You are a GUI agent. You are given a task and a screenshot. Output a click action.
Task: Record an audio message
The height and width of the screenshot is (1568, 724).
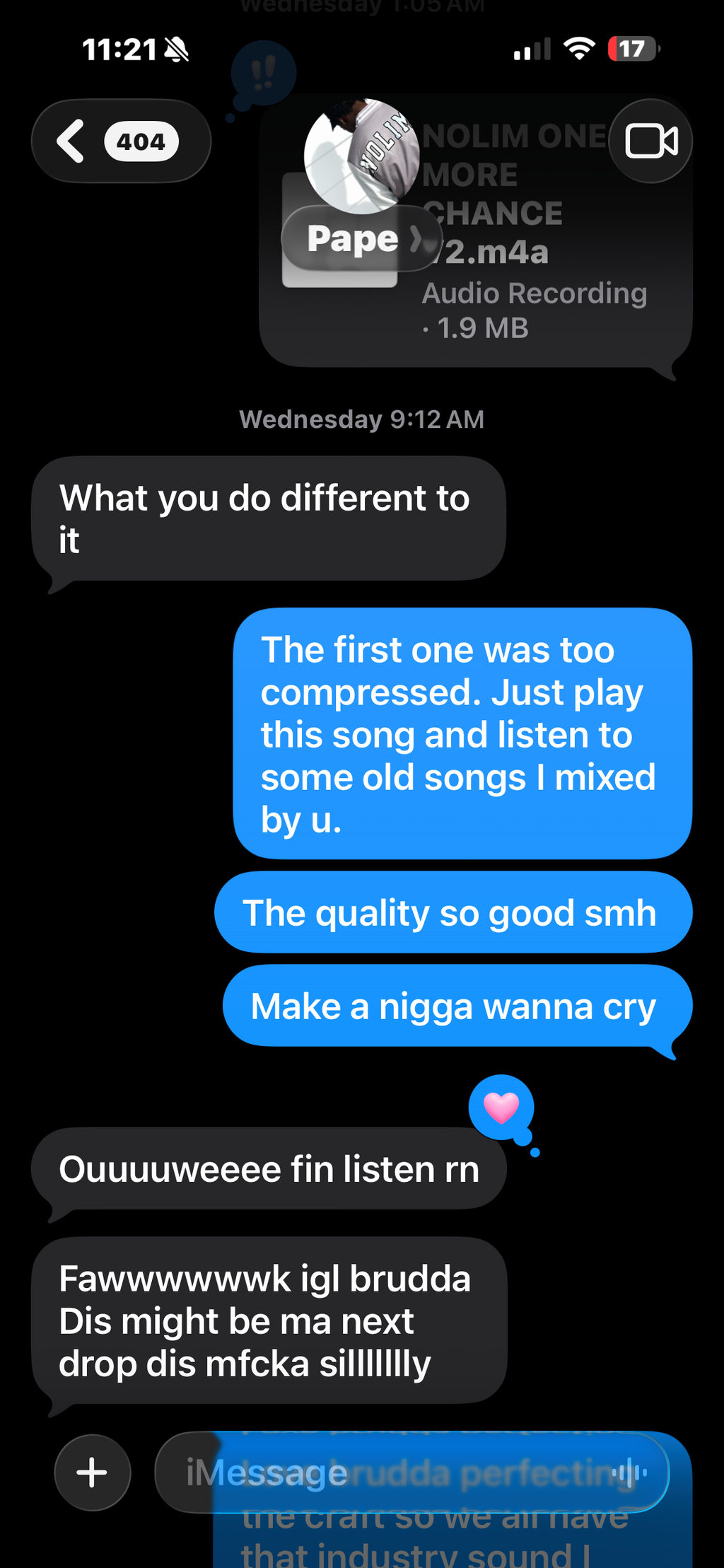pyautogui.click(x=629, y=1473)
